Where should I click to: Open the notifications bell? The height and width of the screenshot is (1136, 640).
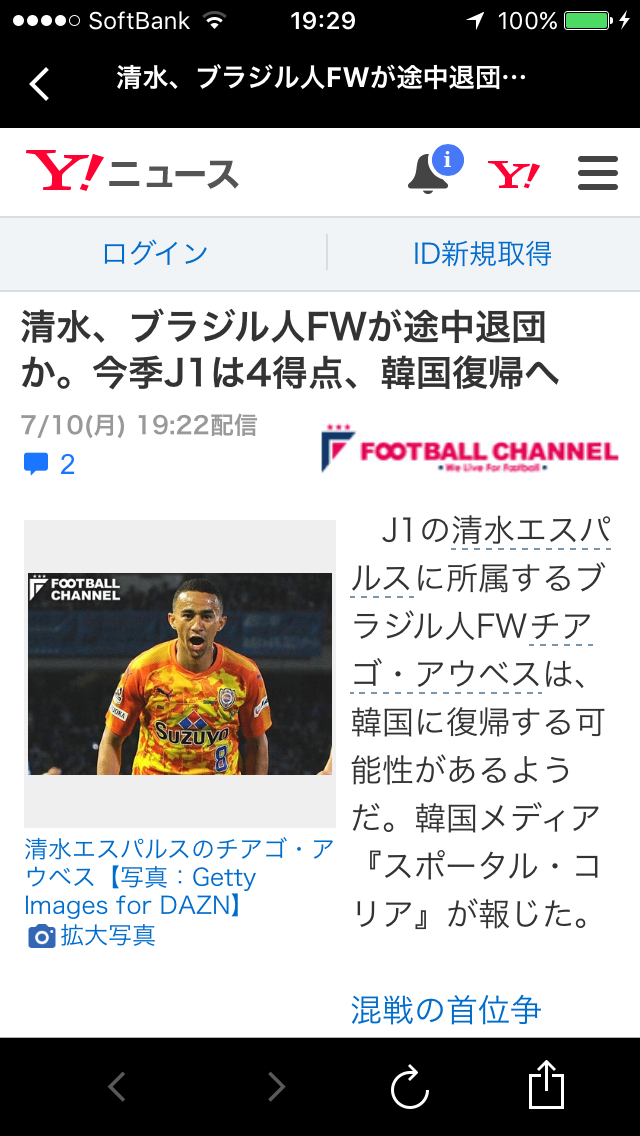pos(430,174)
